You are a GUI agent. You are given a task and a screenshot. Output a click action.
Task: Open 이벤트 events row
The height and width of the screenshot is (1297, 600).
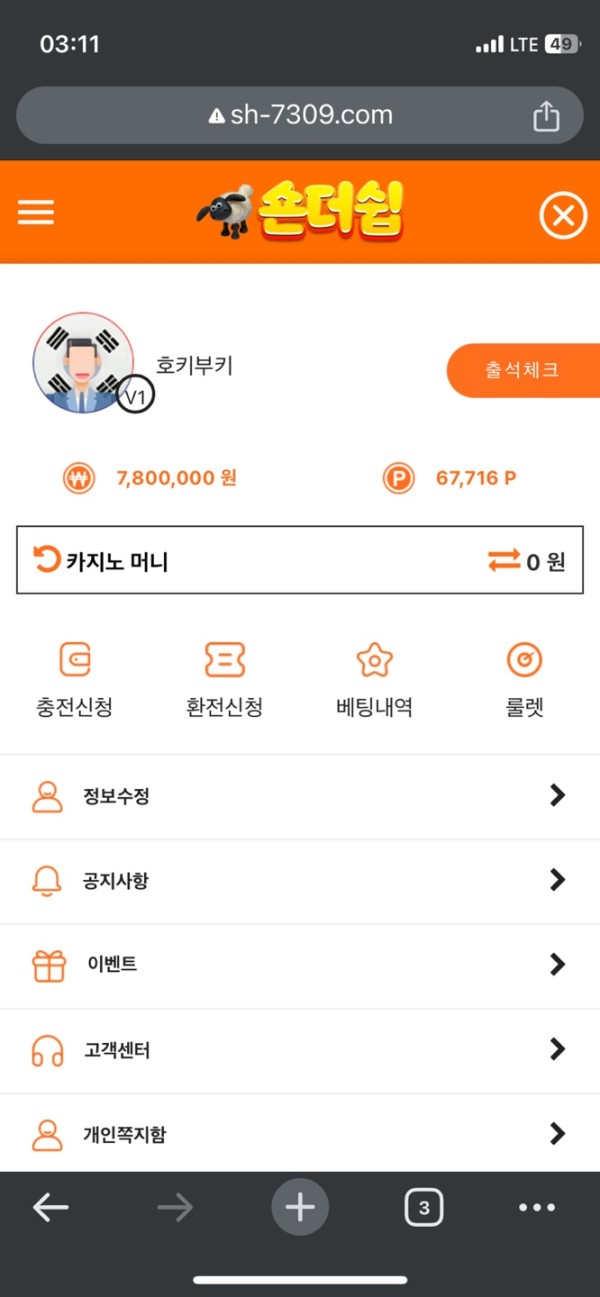point(300,965)
